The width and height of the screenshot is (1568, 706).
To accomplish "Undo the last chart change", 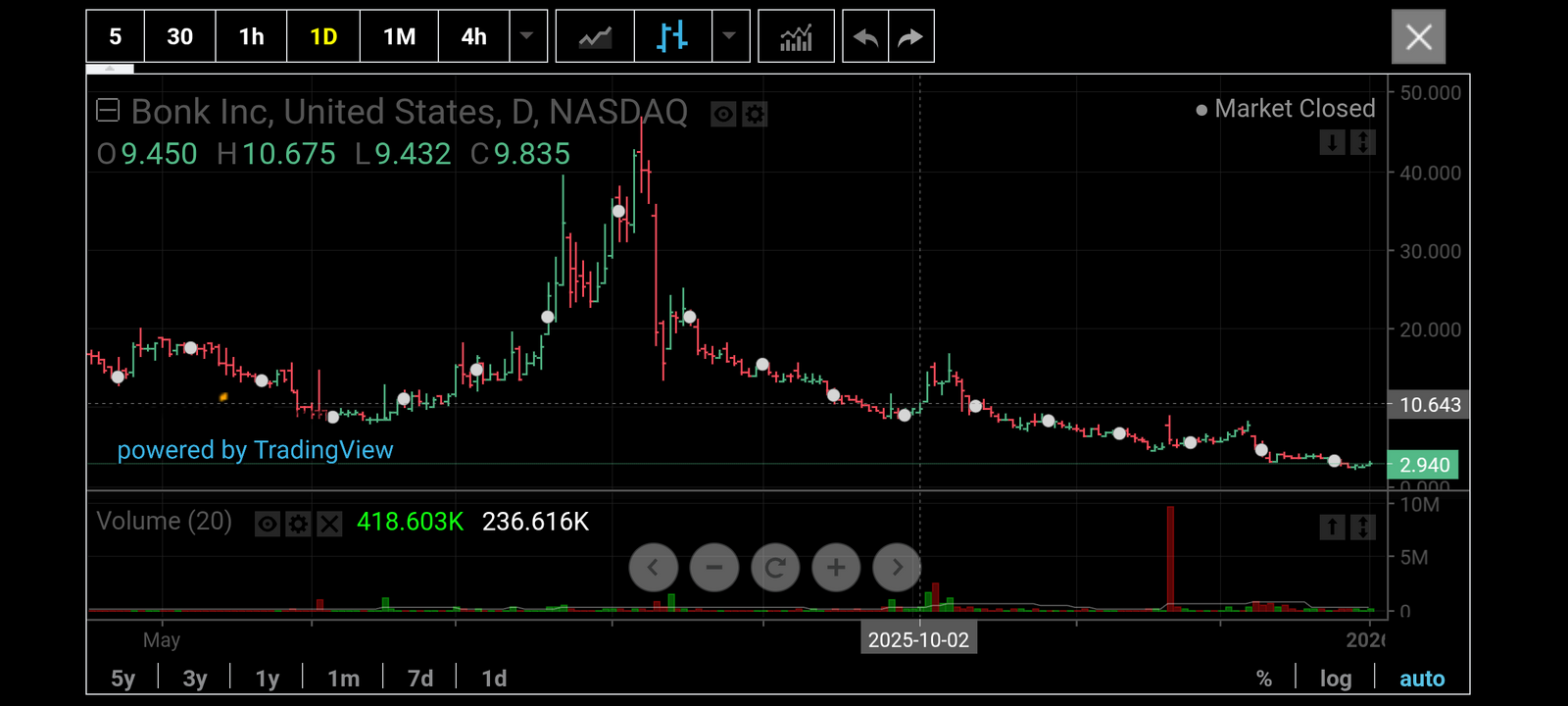I will (x=865, y=37).
